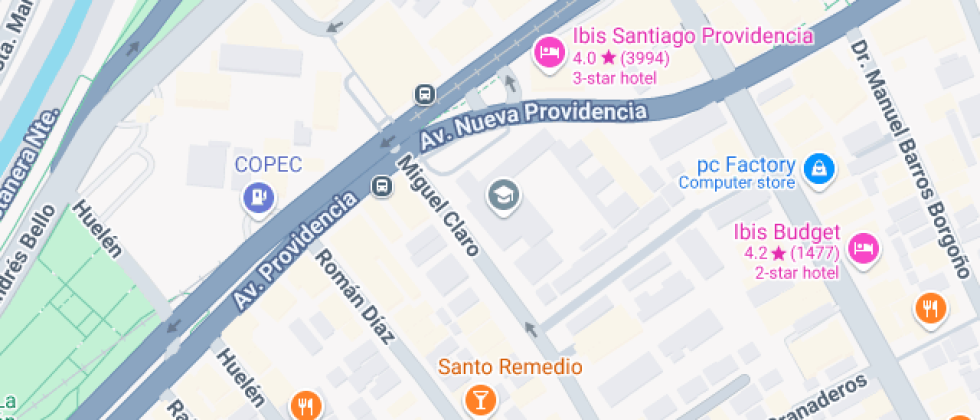
Task: Open pc Factory computer store marker
Action: [x=819, y=169]
